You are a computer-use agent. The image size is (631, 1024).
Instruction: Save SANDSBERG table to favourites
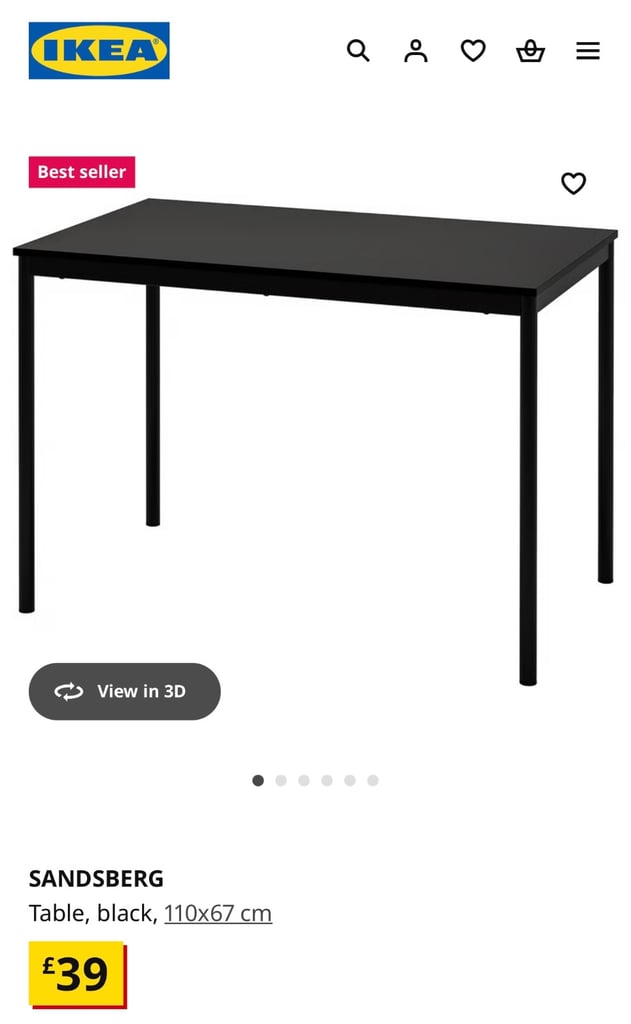(574, 184)
